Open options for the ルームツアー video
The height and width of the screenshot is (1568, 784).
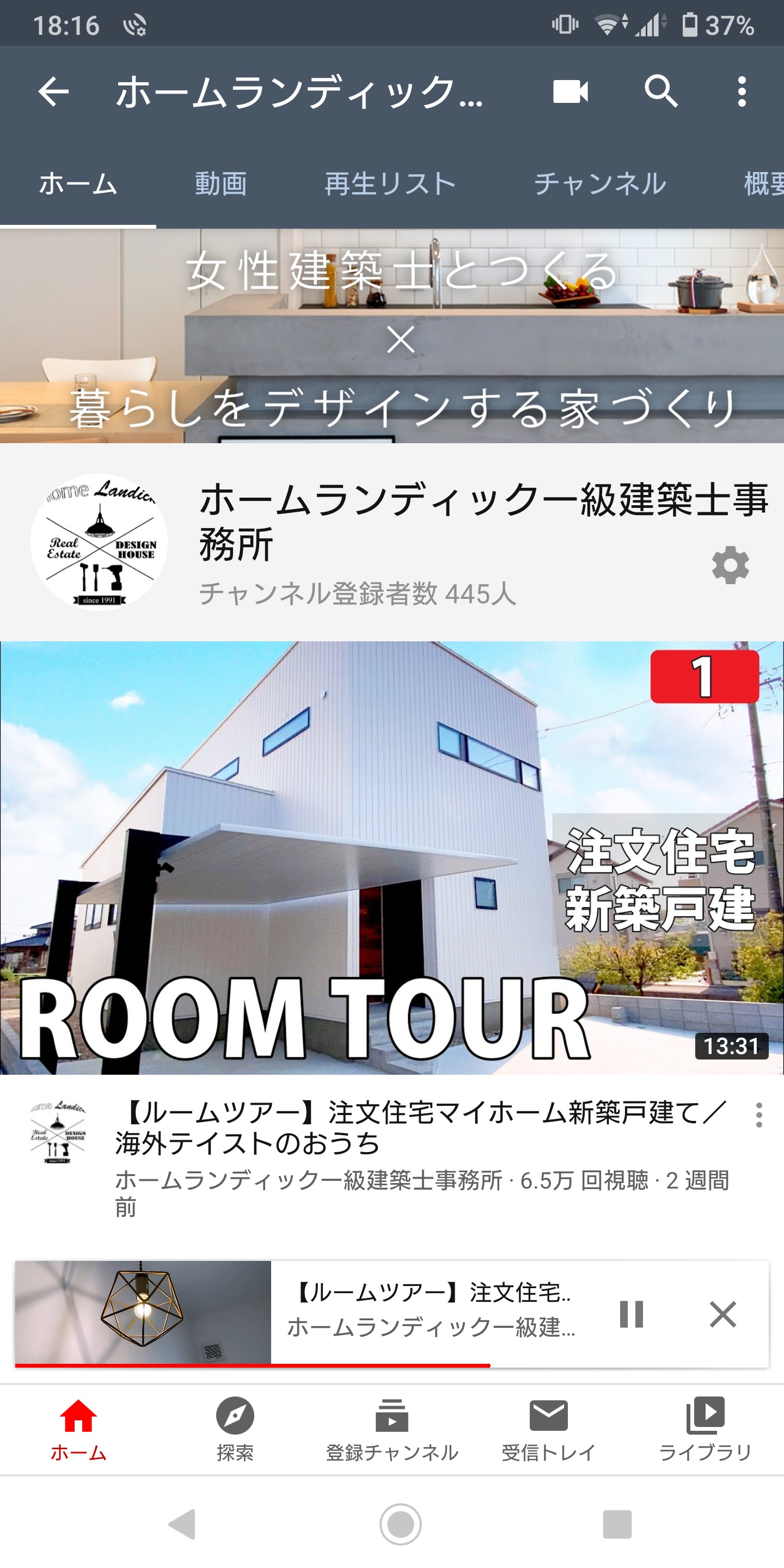point(758,1115)
